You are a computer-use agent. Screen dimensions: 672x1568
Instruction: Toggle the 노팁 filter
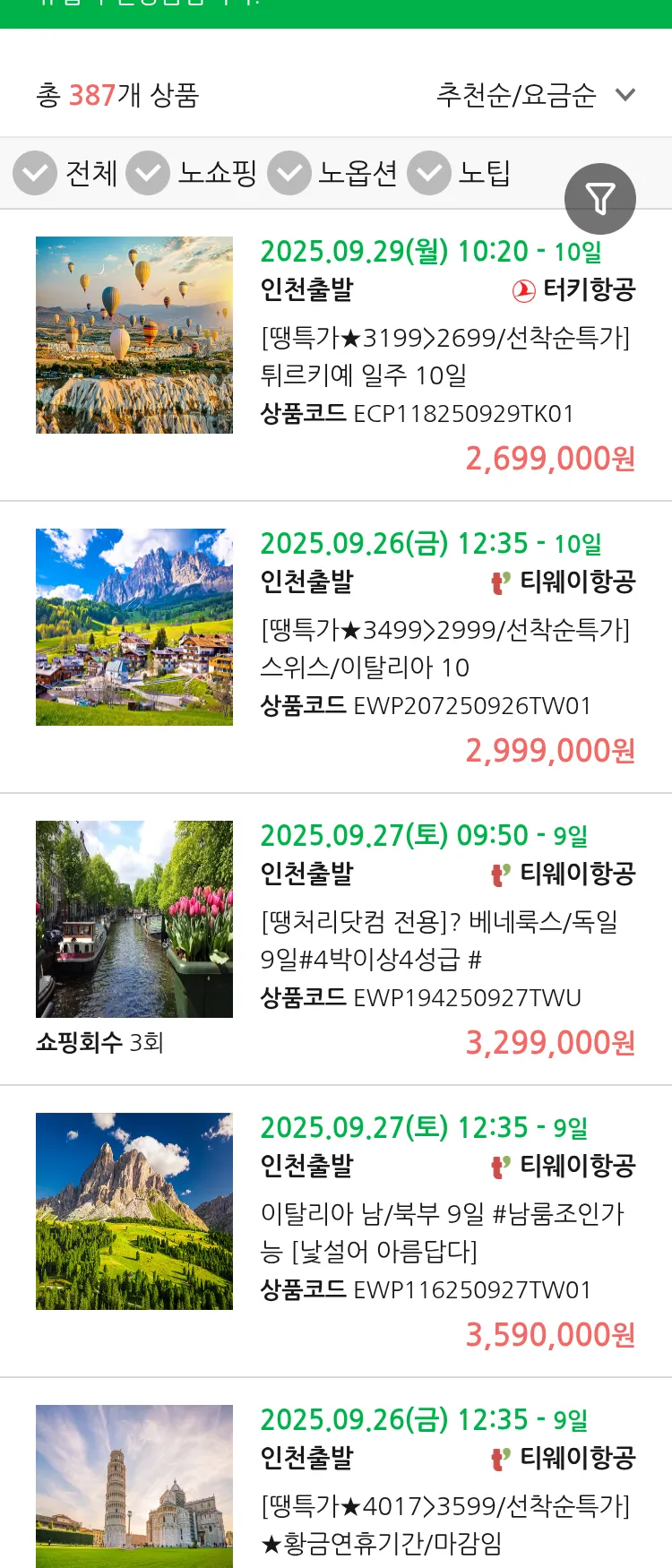(428, 172)
